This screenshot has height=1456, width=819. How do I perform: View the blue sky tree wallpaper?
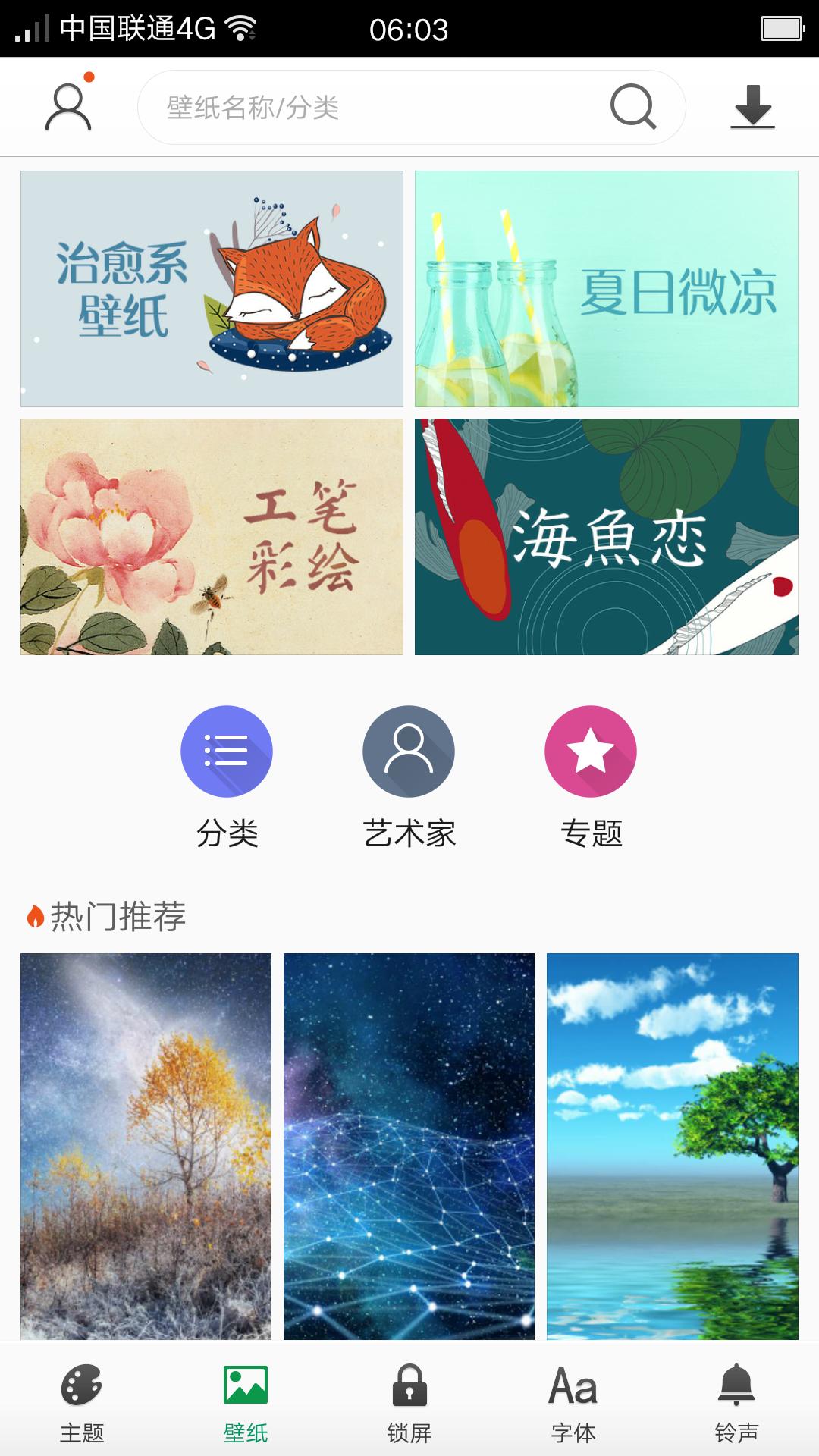click(x=673, y=1145)
